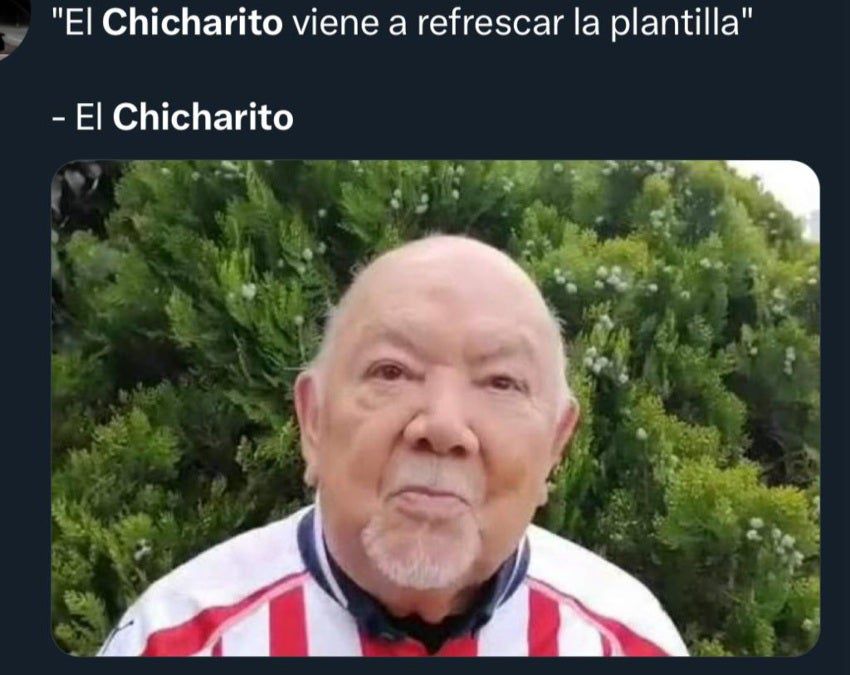This screenshot has width=850, height=675.
Task: Open the photo attached to the Chicharito tweet
Action: point(435,408)
